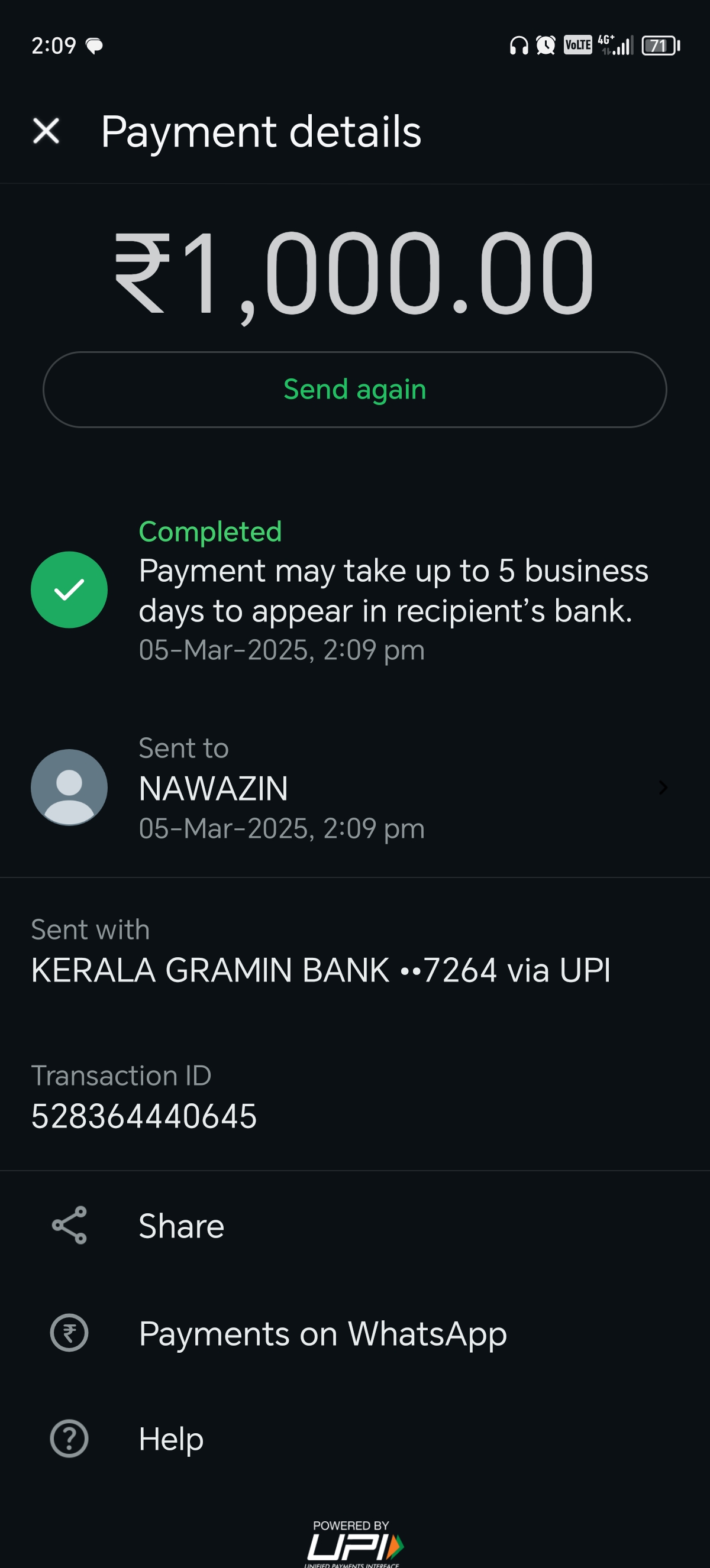This screenshot has width=710, height=1568.
Task: Open Help for this payment
Action: point(171,1439)
